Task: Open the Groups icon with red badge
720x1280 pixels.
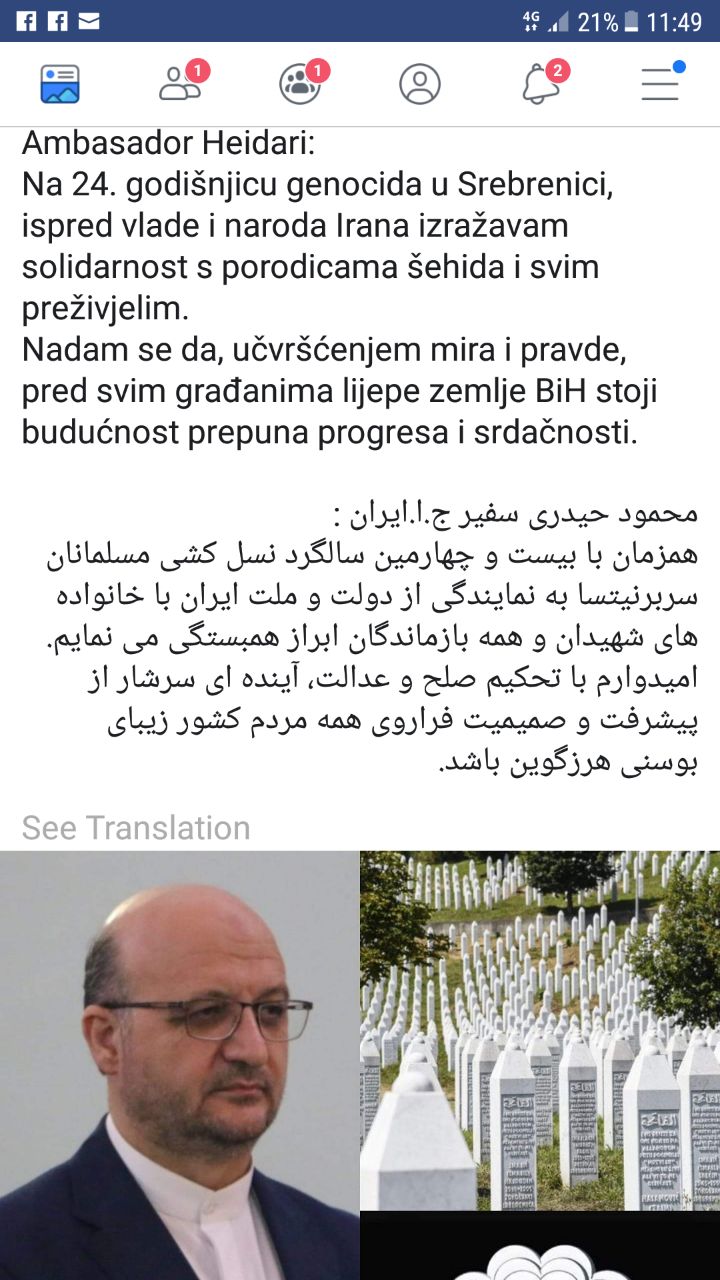Action: pyautogui.click(x=301, y=84)
